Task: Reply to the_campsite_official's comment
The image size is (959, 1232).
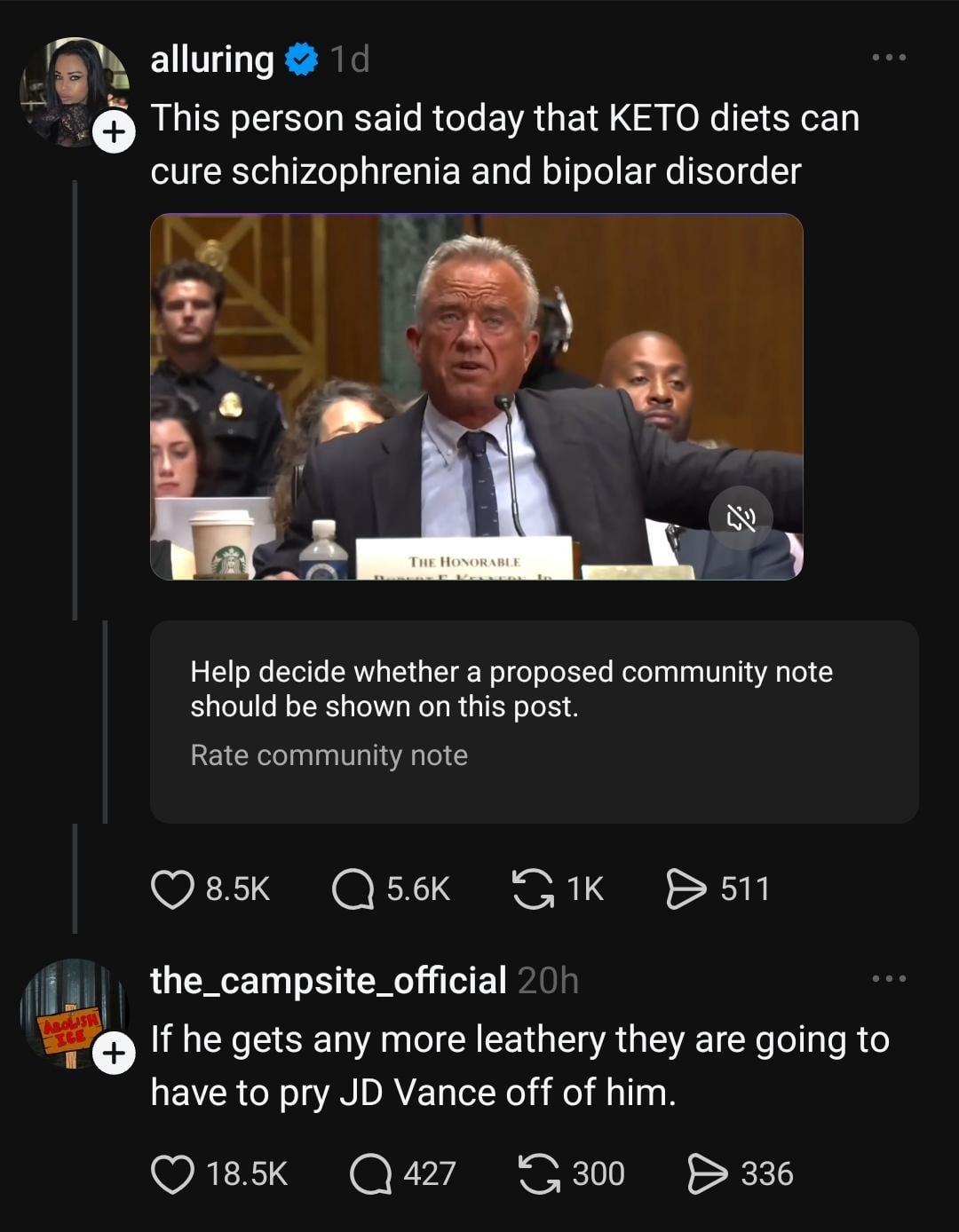Action: [371, 1174]
